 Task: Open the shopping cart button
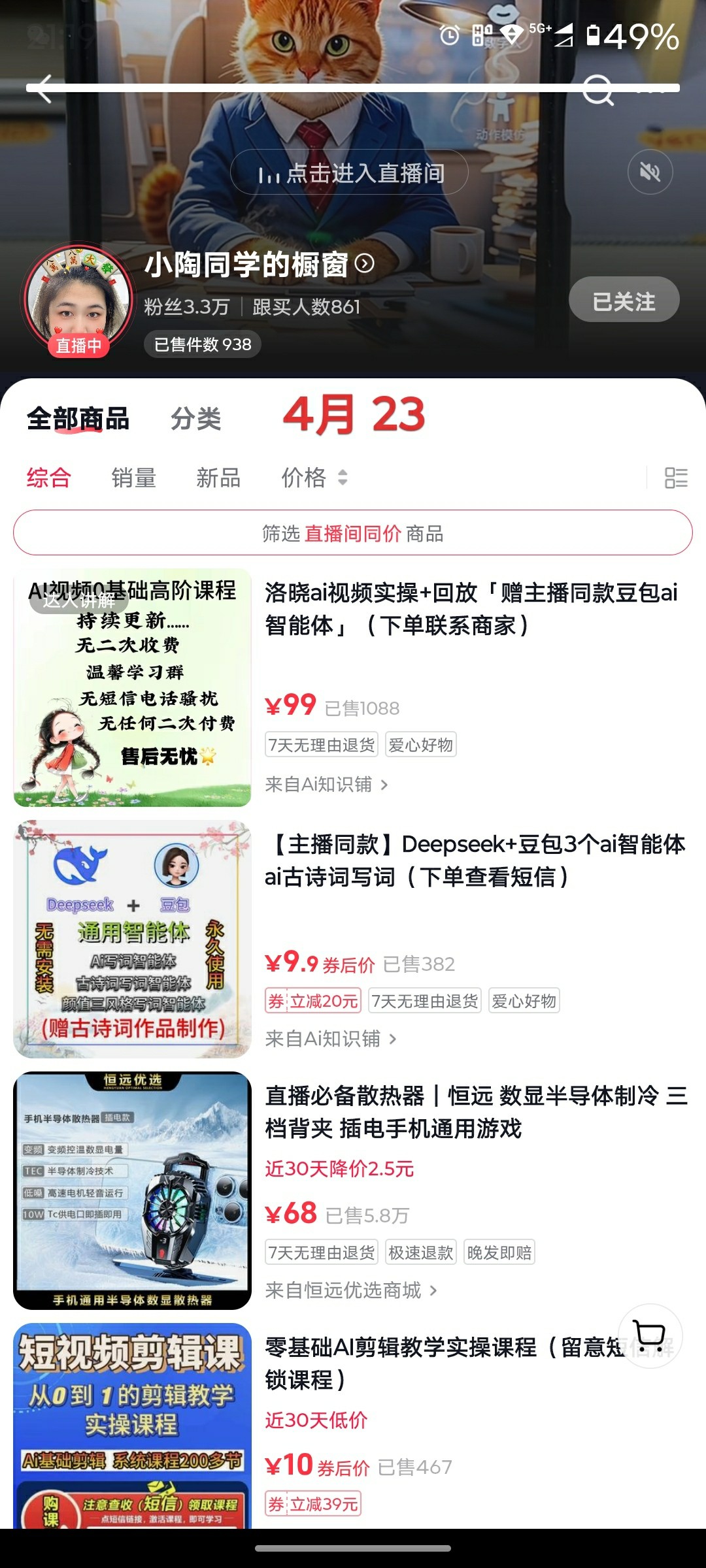coord(650,1336)
